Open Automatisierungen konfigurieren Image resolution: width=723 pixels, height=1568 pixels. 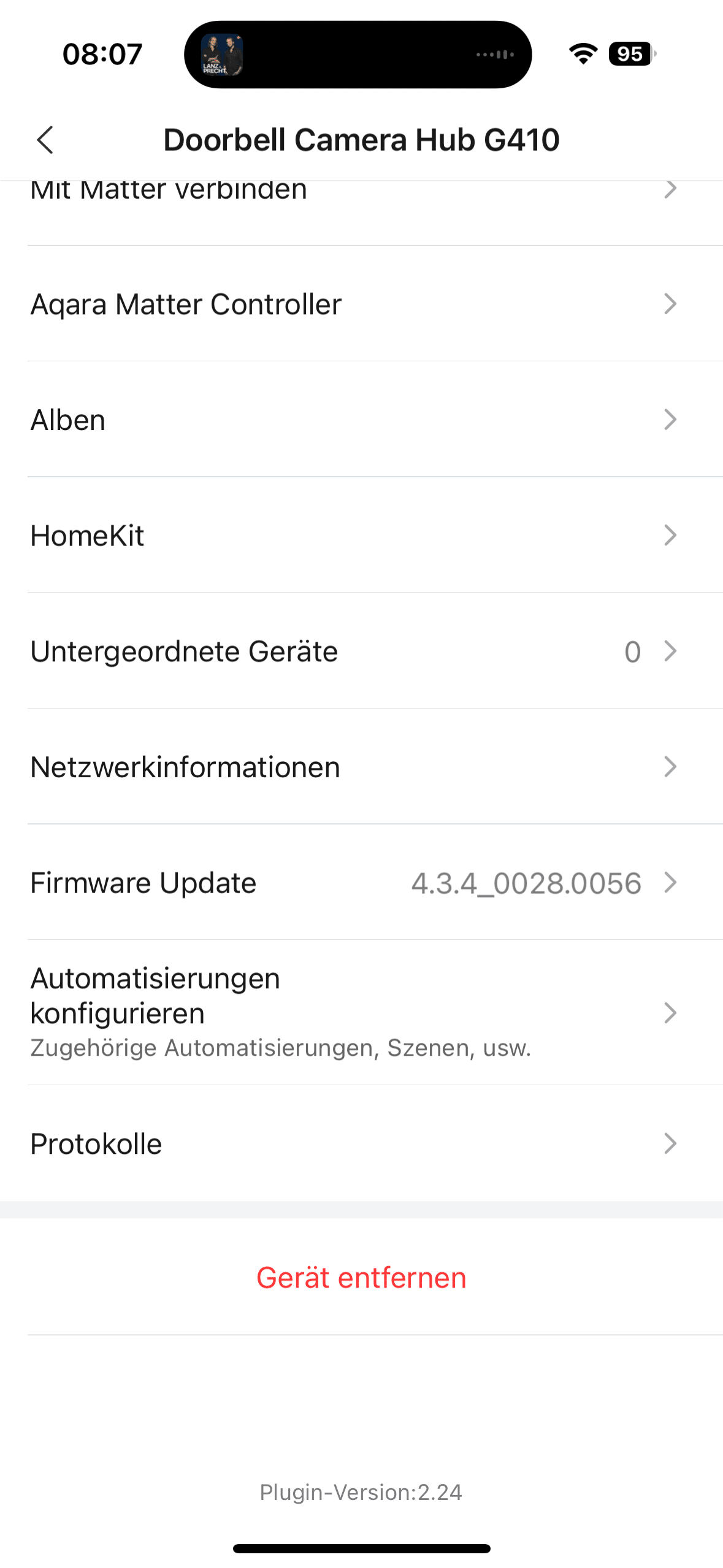[361, 1012]
